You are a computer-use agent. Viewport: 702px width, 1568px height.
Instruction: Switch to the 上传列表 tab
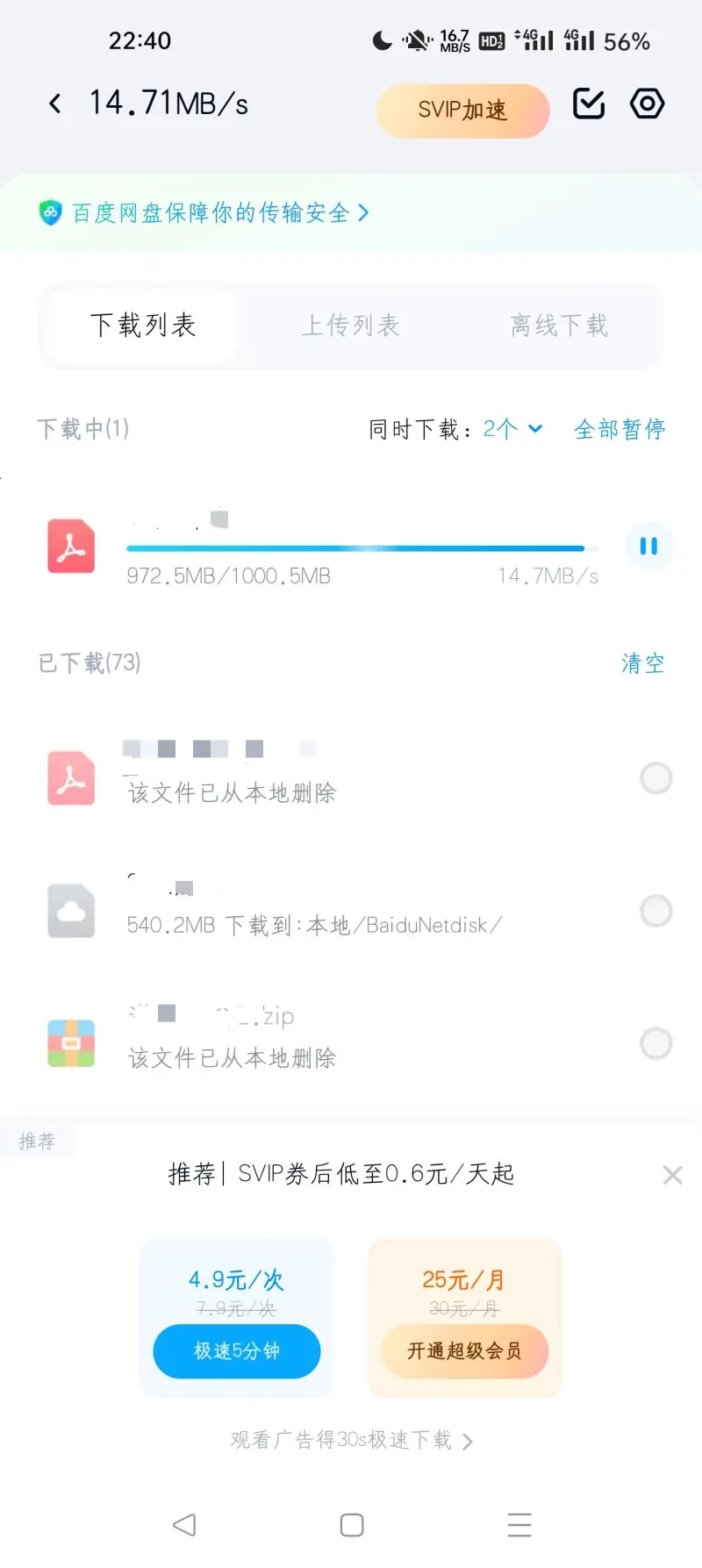351,326
